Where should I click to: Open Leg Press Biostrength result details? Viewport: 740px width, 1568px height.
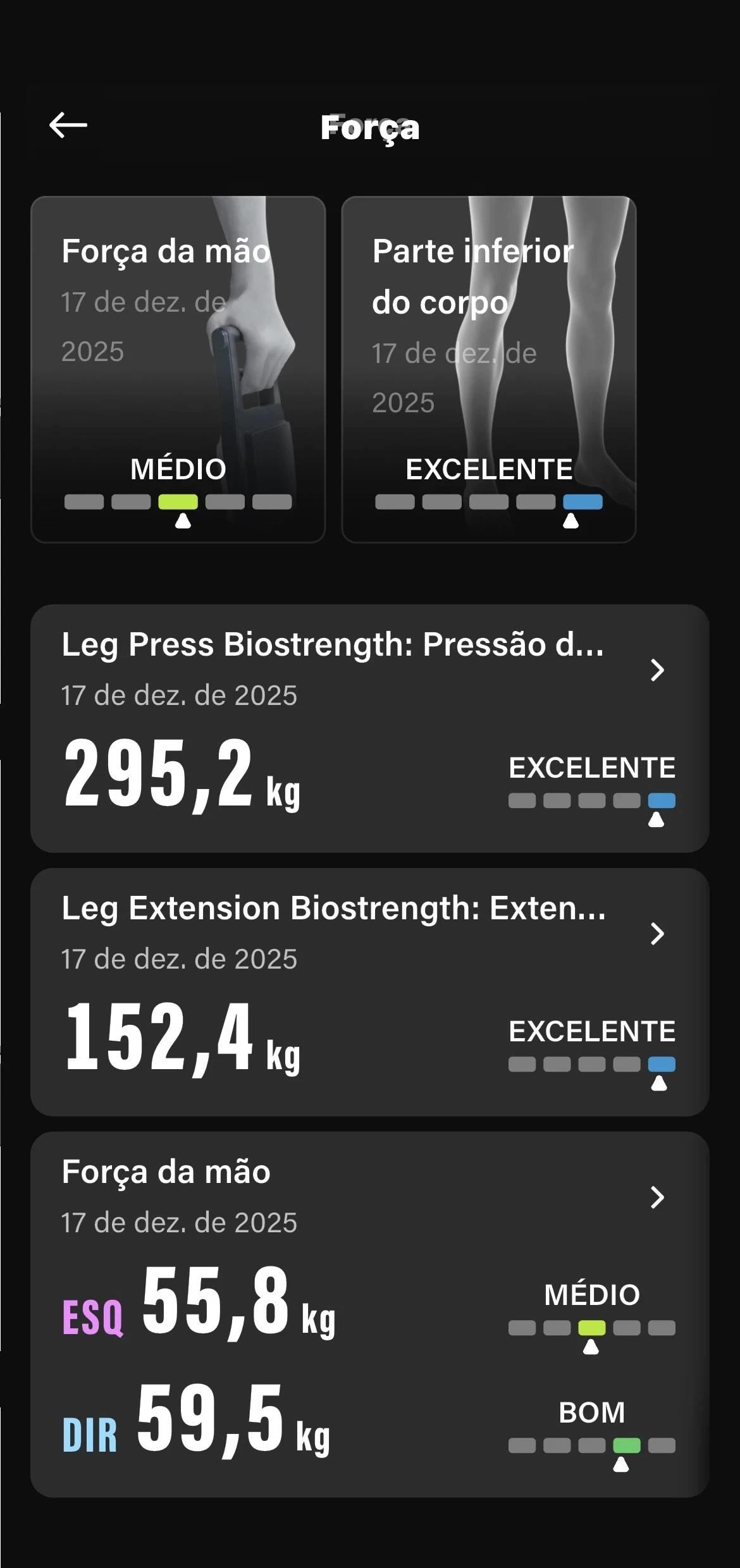click(369, 728)
